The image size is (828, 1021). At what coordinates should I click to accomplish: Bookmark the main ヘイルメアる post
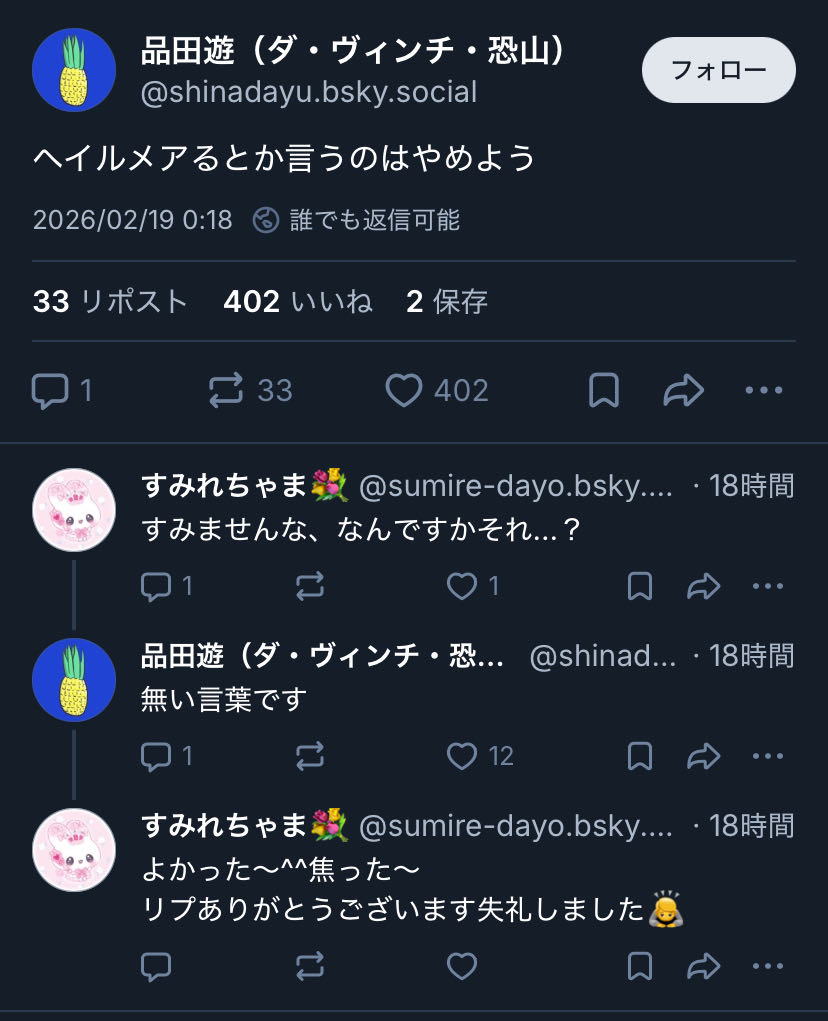click(603, 390)
